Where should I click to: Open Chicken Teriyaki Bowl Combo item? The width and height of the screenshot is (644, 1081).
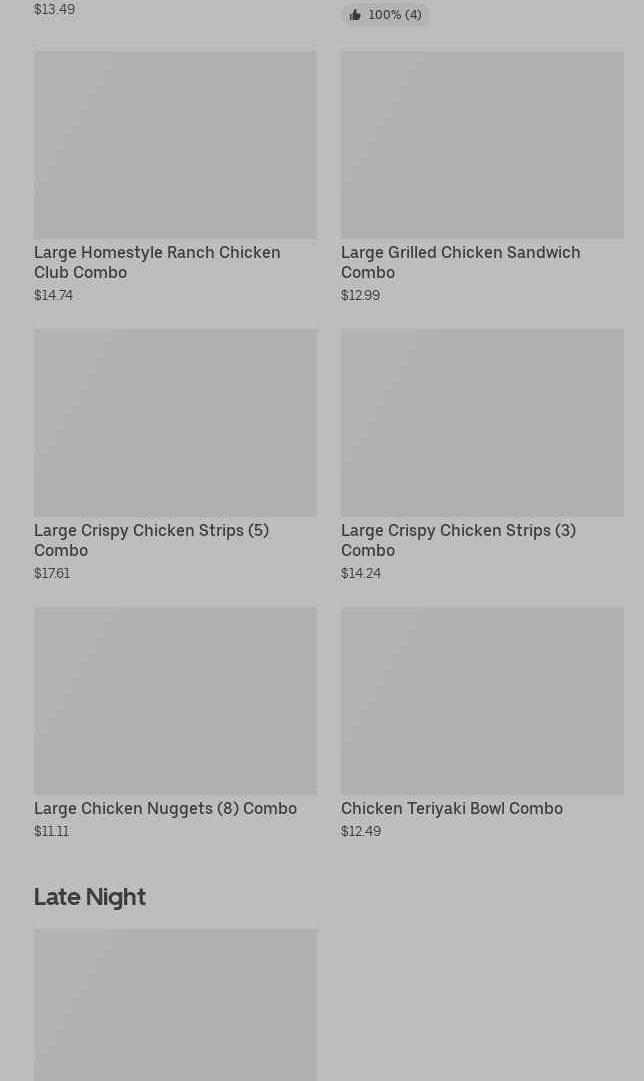point(482,723)
